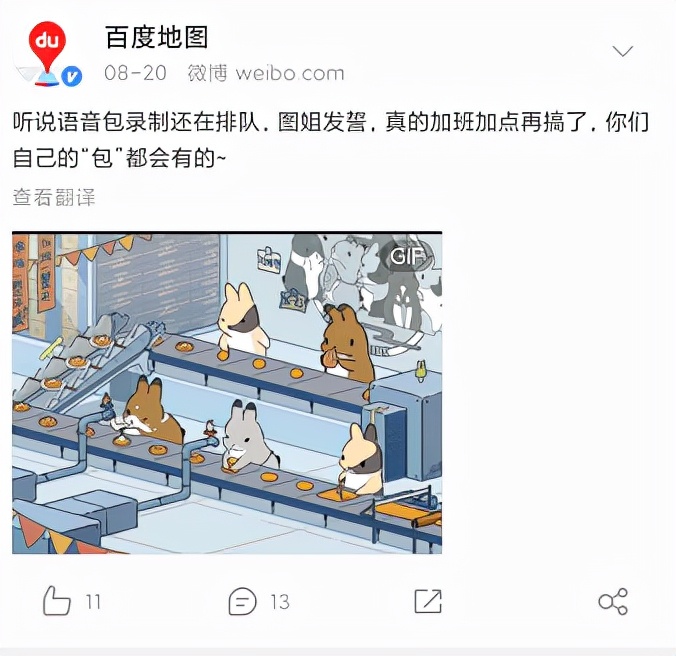Open the 百度地图 account name

(157, 38)
